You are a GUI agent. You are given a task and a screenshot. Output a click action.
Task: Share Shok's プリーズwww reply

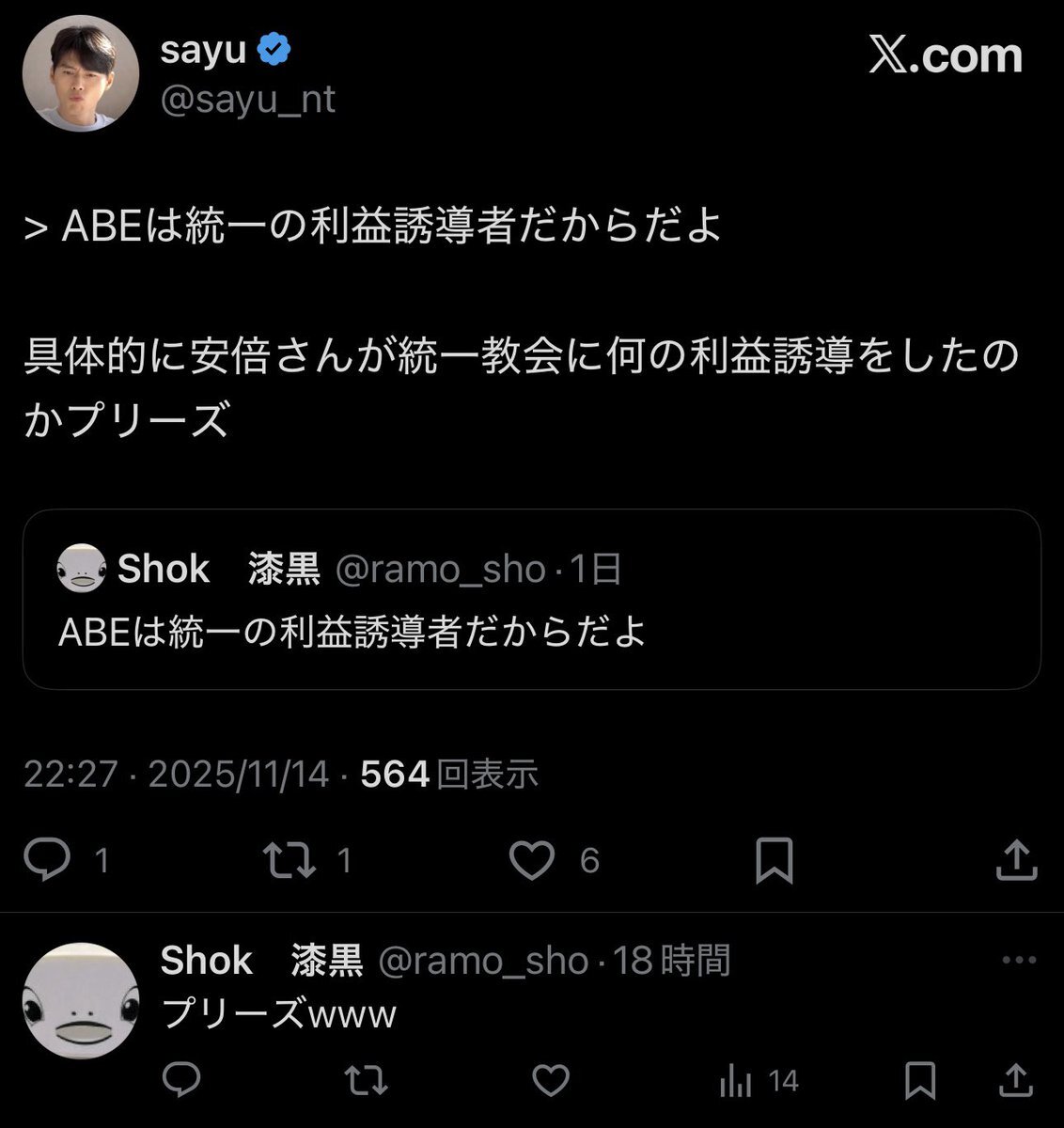pos(1016,1079)
